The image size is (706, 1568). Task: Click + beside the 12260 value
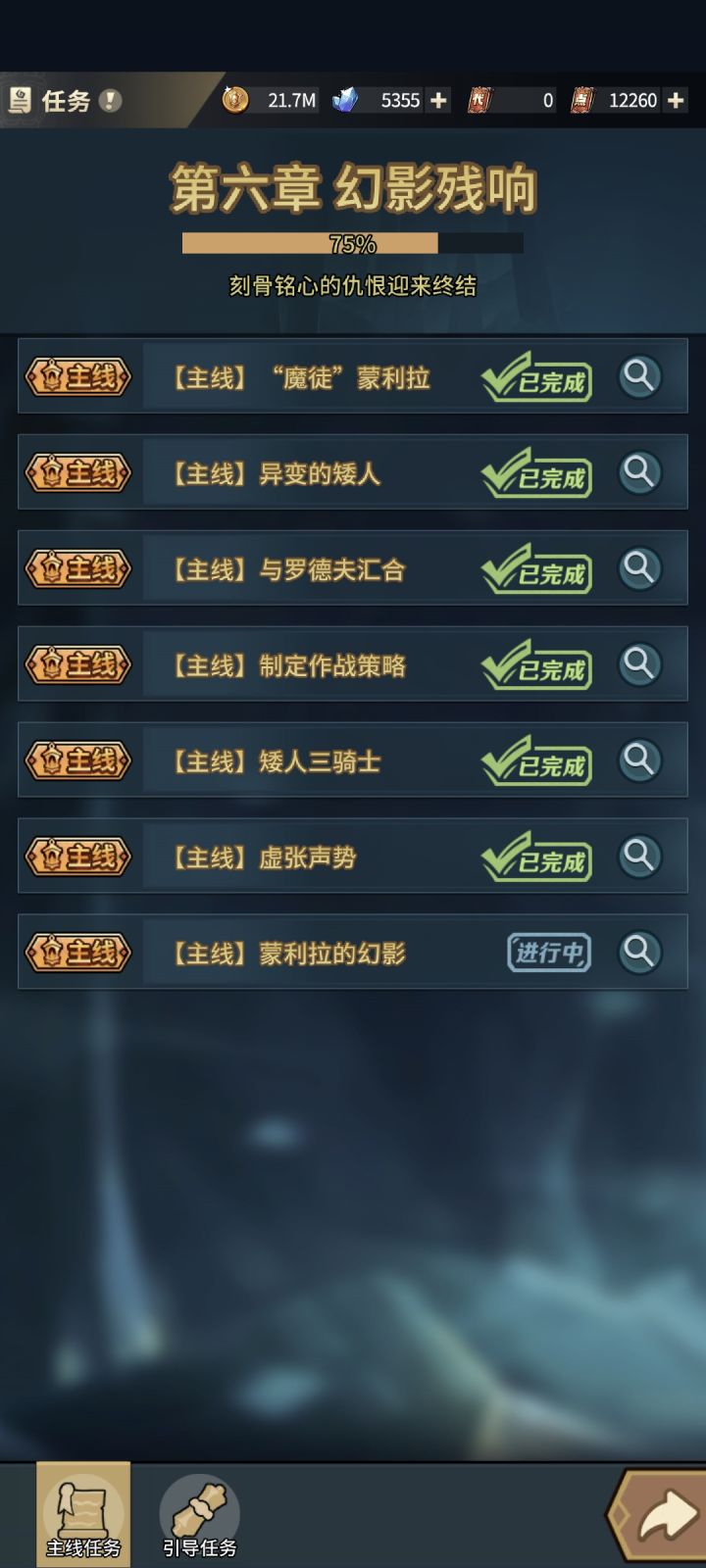[675, 99]
